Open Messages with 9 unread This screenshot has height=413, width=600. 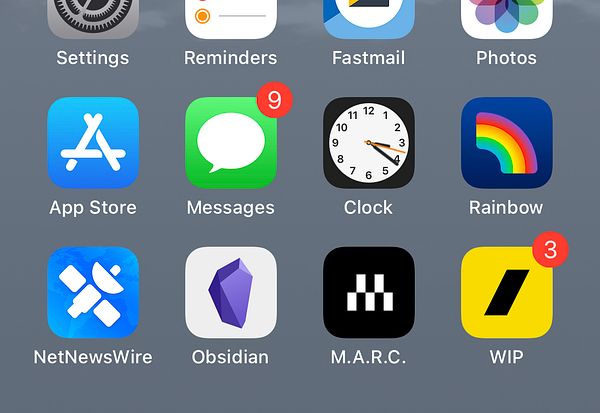tap(231, 143)
